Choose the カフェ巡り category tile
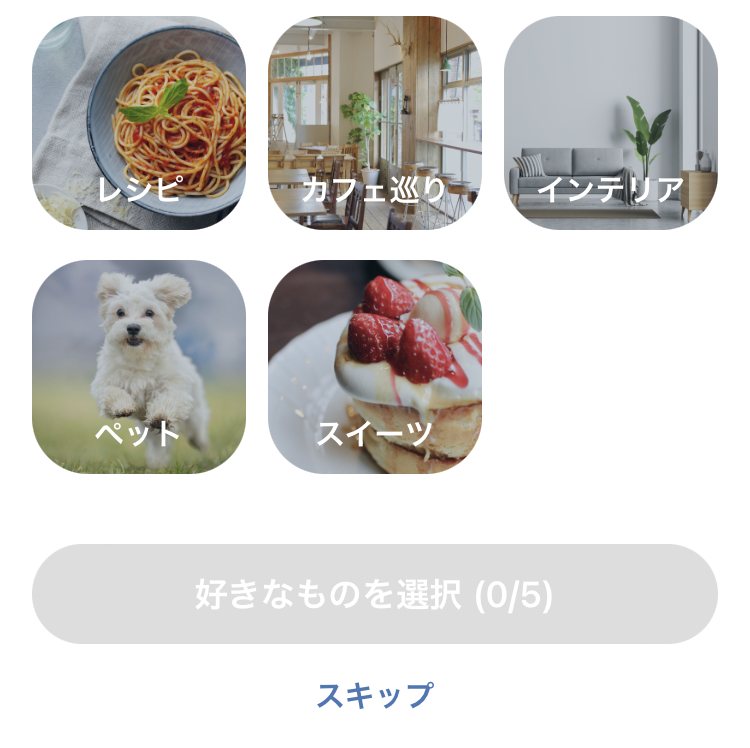Image resolution: width=750 pixels, height=748 pixels. [375, 122]
